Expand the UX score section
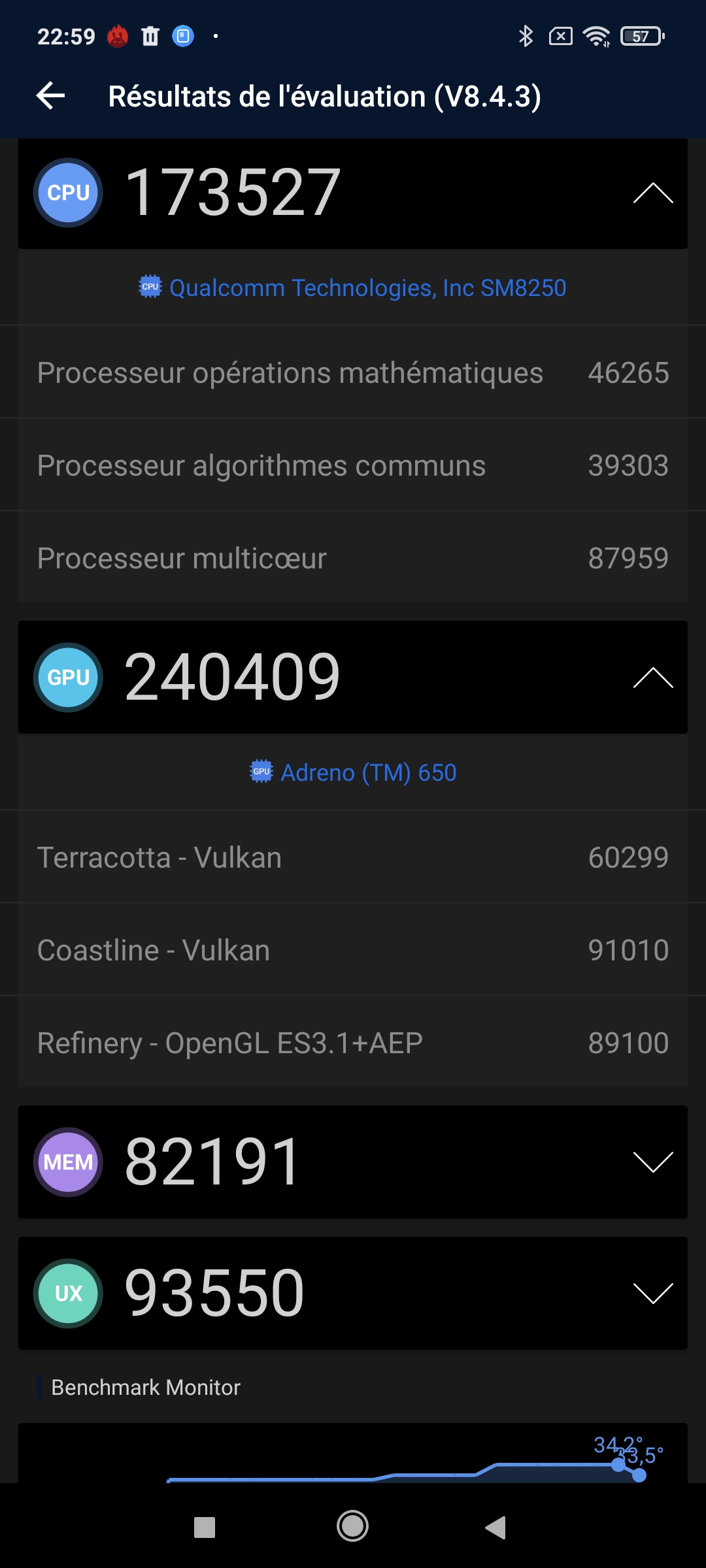 [x=652, y=1293]
